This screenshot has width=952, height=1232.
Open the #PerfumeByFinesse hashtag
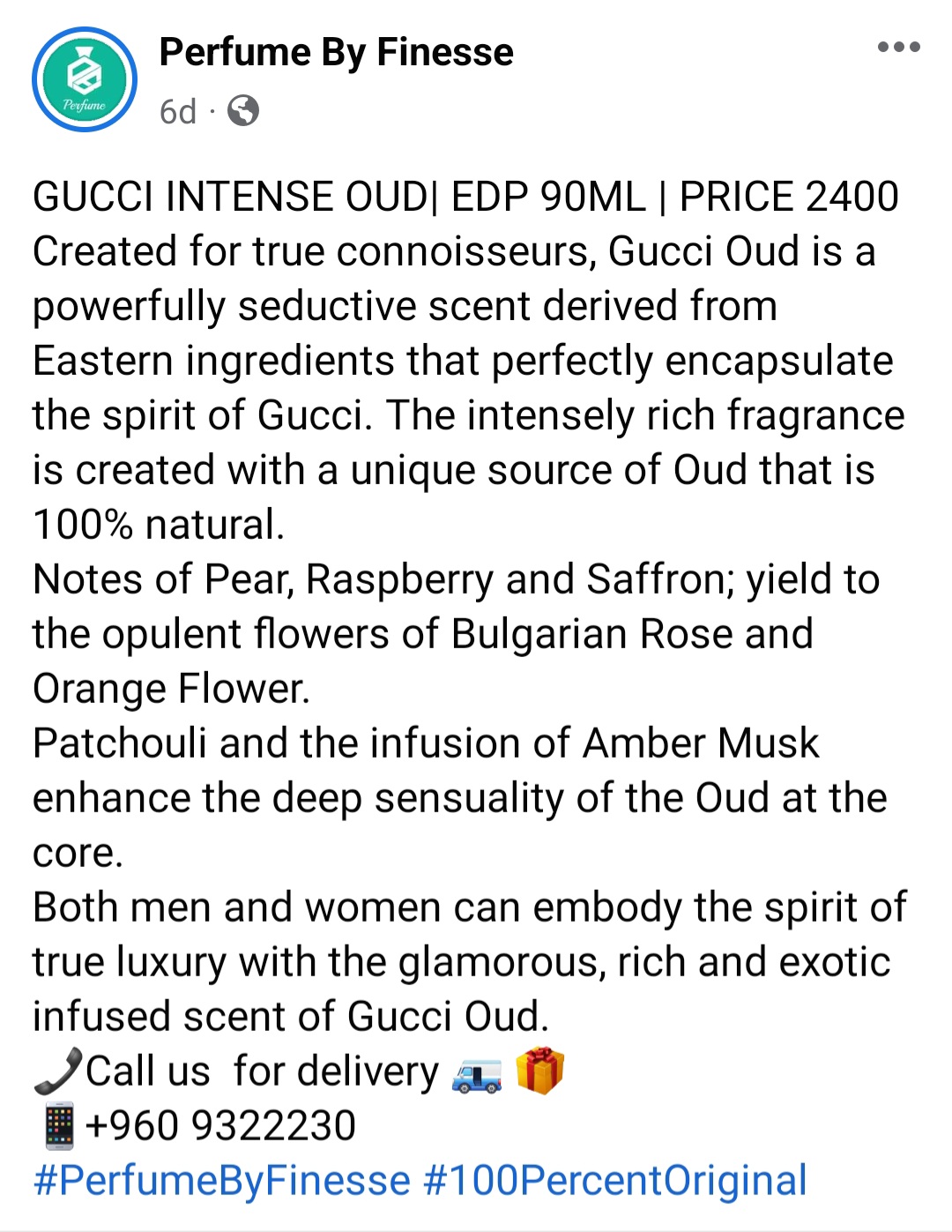coord(221,1180)
